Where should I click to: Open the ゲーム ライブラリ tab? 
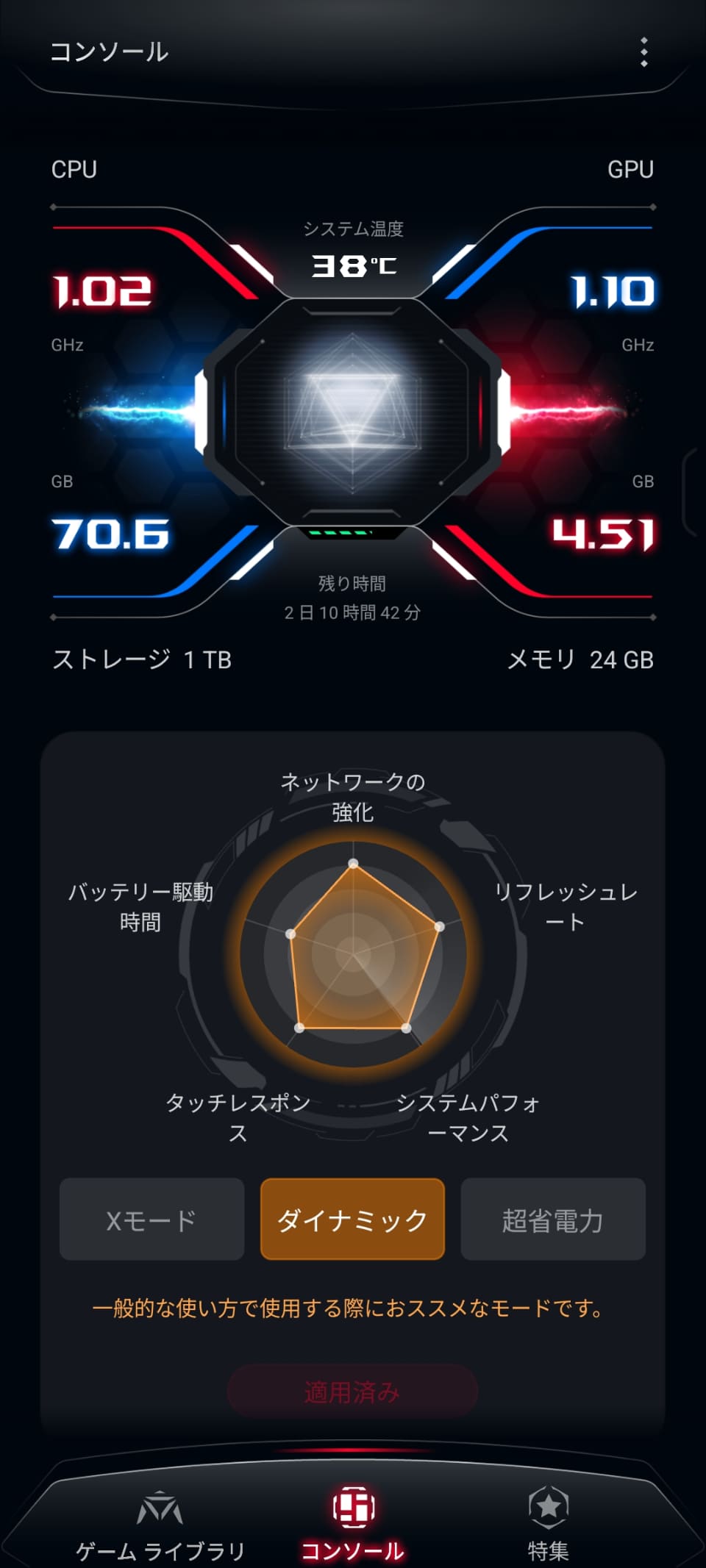click(160, 1525)
